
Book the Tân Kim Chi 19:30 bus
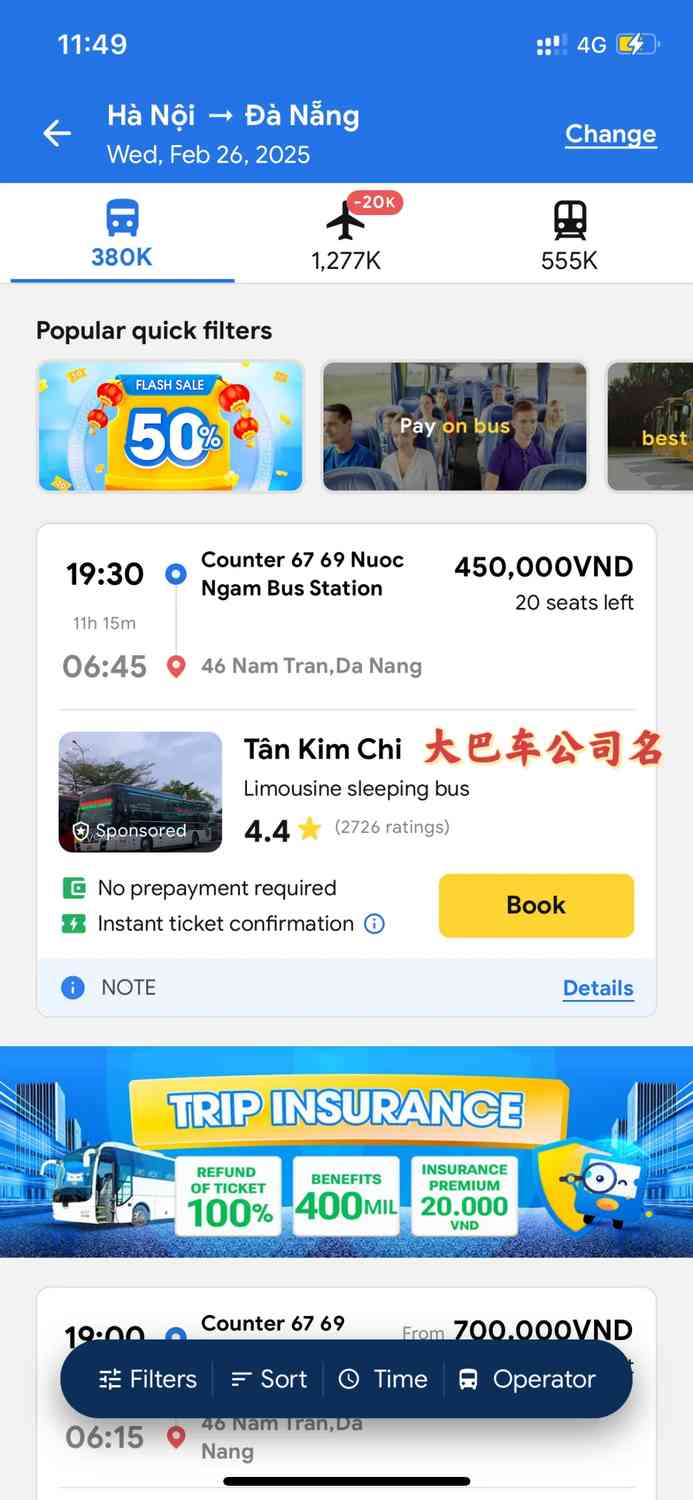pyautogui.click(x=536, y=905)
